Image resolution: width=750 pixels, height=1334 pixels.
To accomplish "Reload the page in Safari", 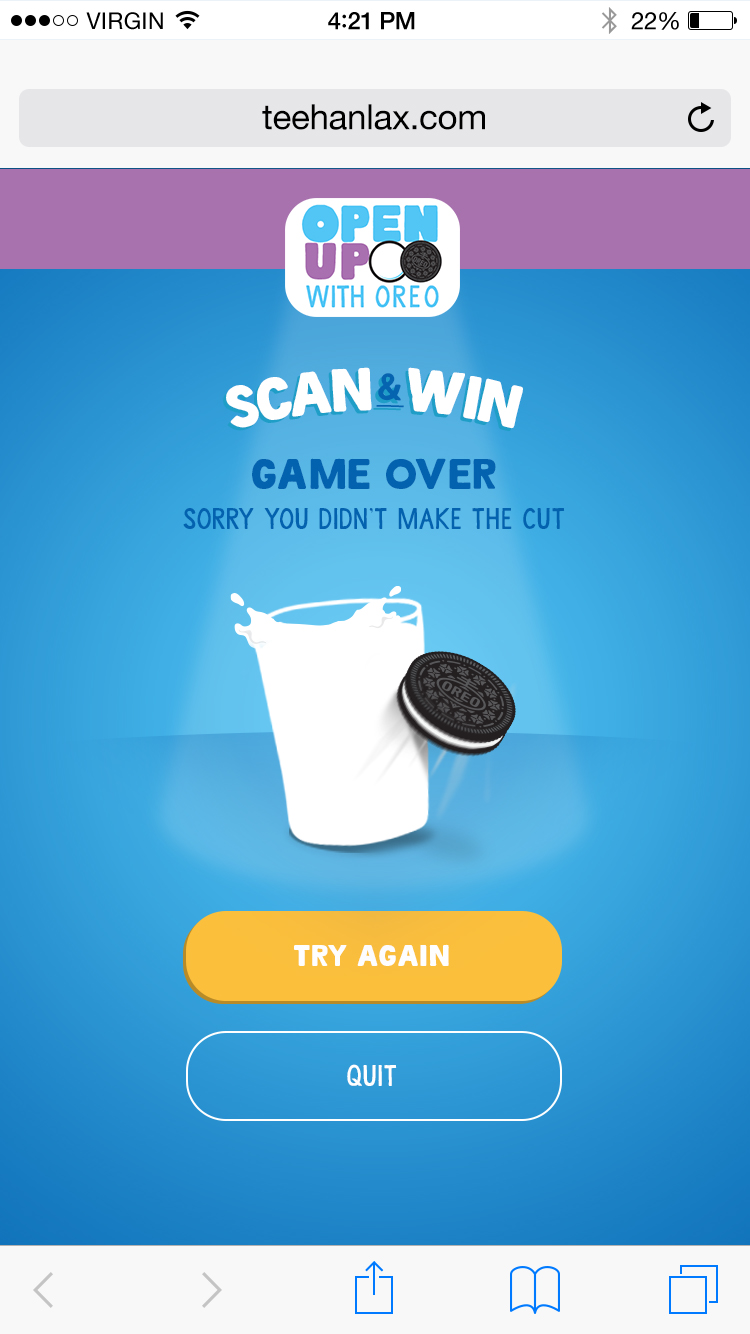I will 701,118.
